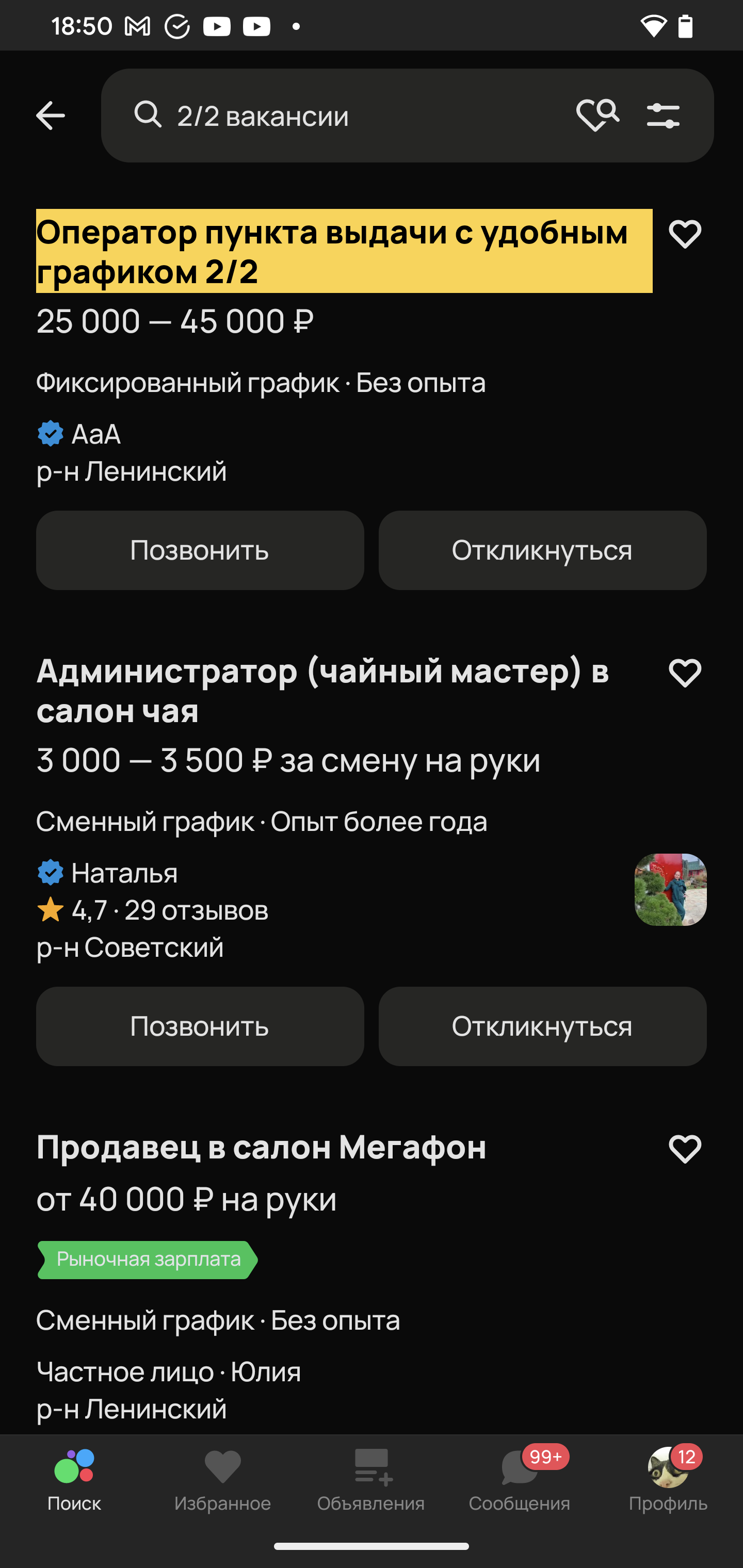Go back using the arrow icon
This screenshot has width=743, height=1568.
[x=51, y=116]
